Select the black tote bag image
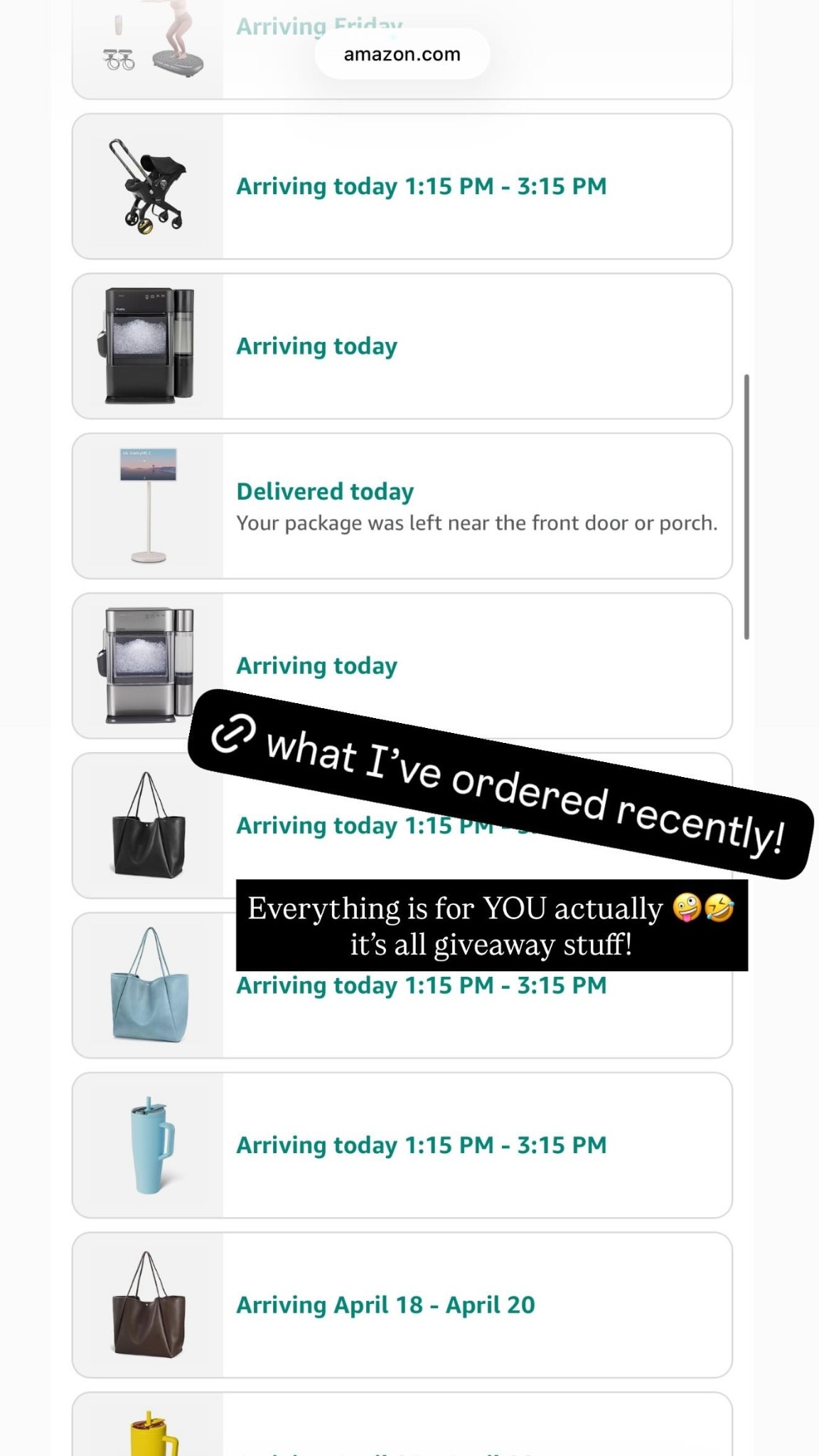The height and width of the screenshot is (1456, 819). 147,825
